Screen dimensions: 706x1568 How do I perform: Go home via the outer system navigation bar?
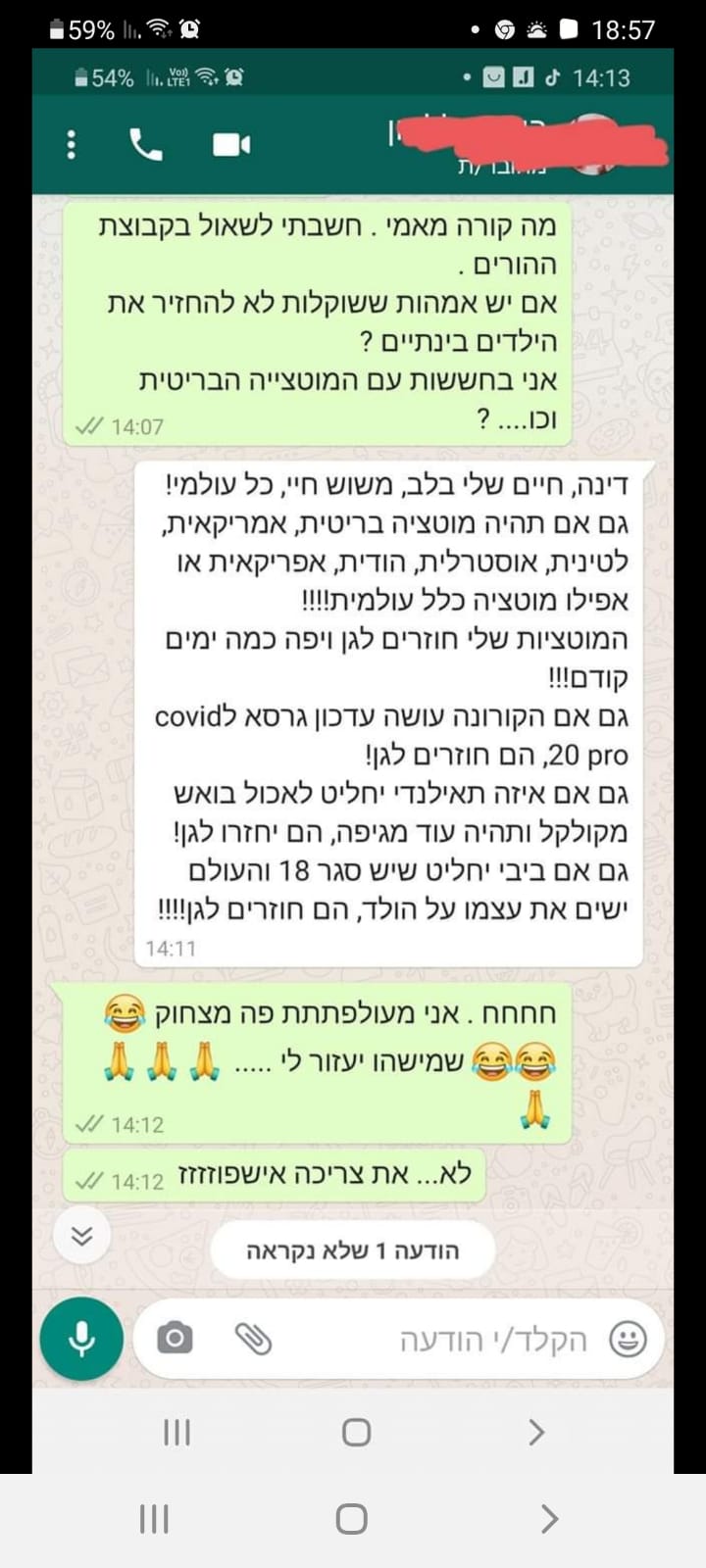pyautogui.click(x=351, y=1518)
